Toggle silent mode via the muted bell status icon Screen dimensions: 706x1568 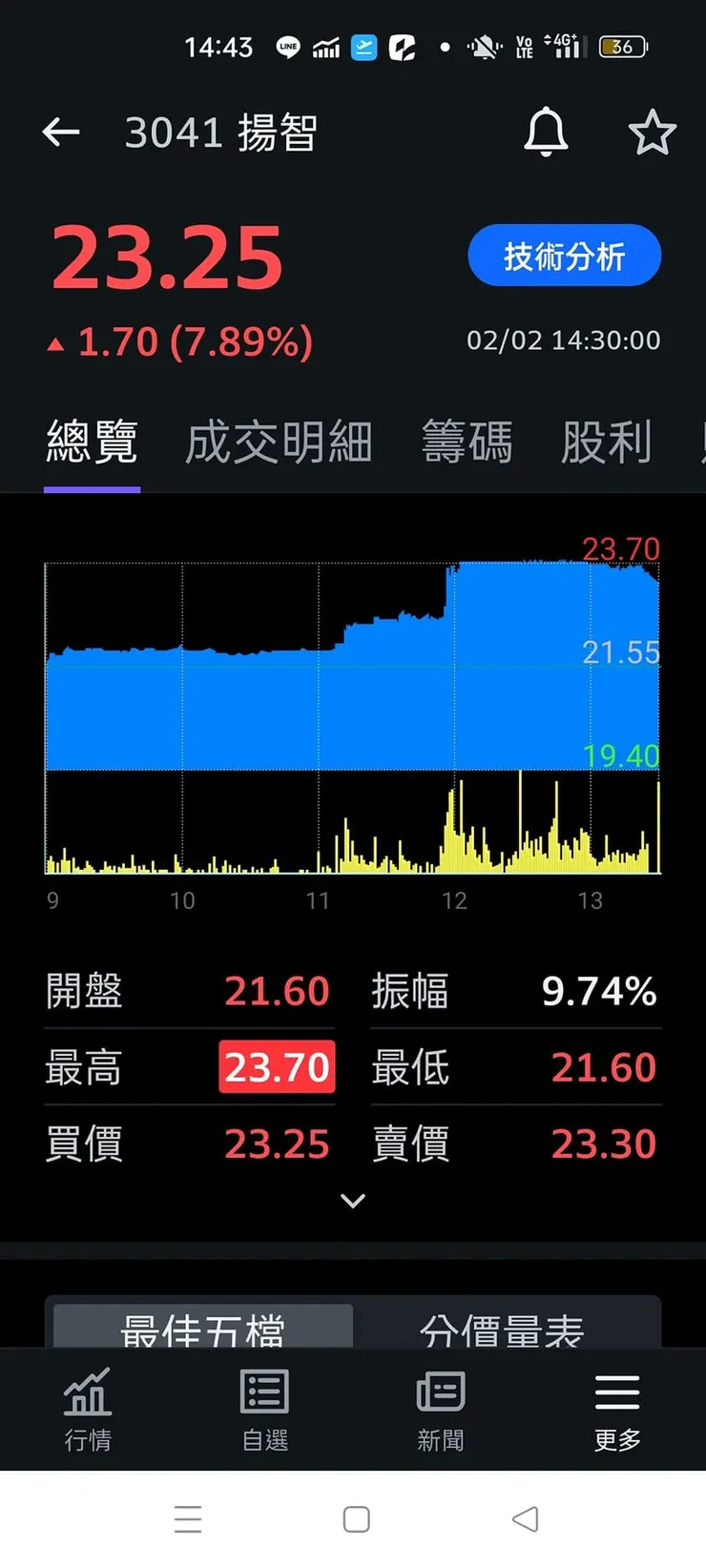[x=484, y=47]
